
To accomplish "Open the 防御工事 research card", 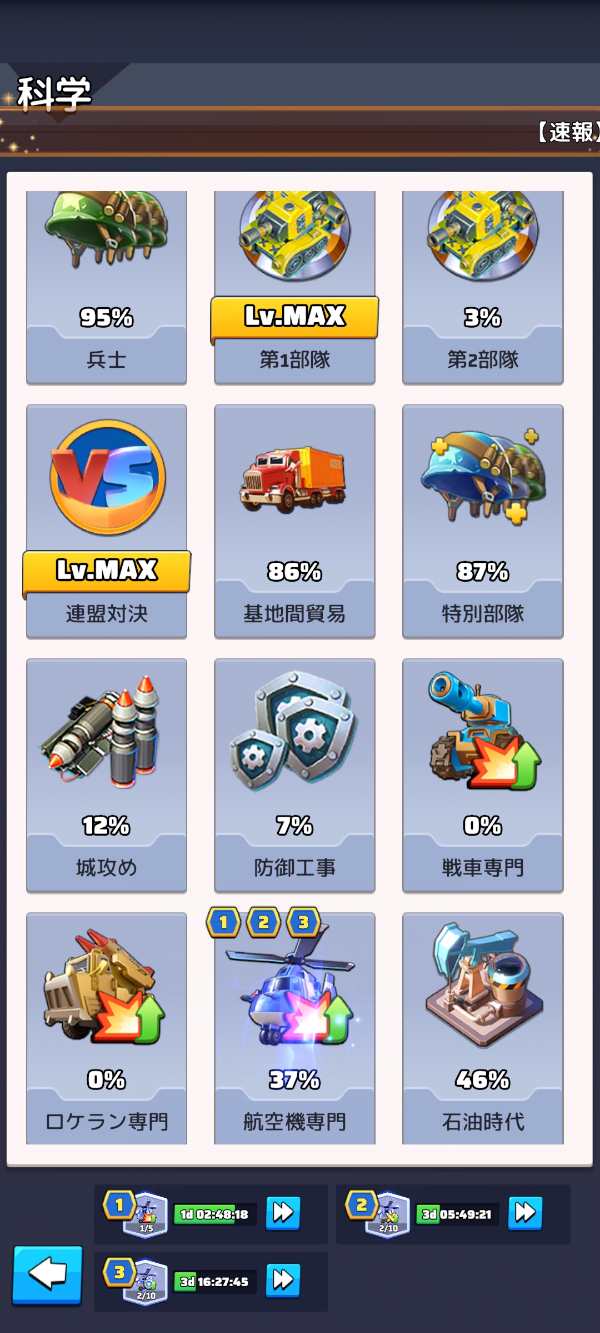I will 294,775.
